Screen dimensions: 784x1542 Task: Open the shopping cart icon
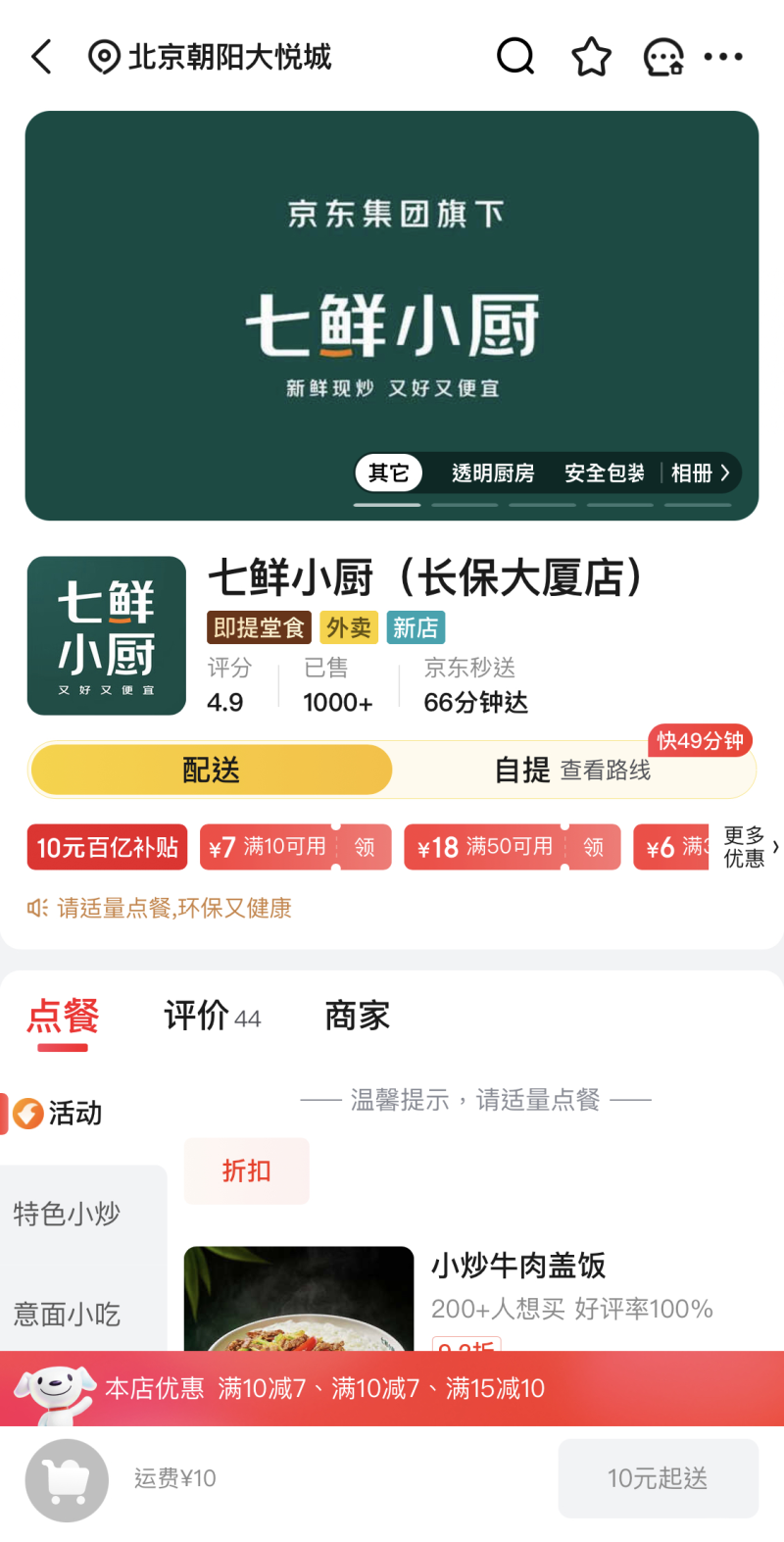pos(67,1480)
